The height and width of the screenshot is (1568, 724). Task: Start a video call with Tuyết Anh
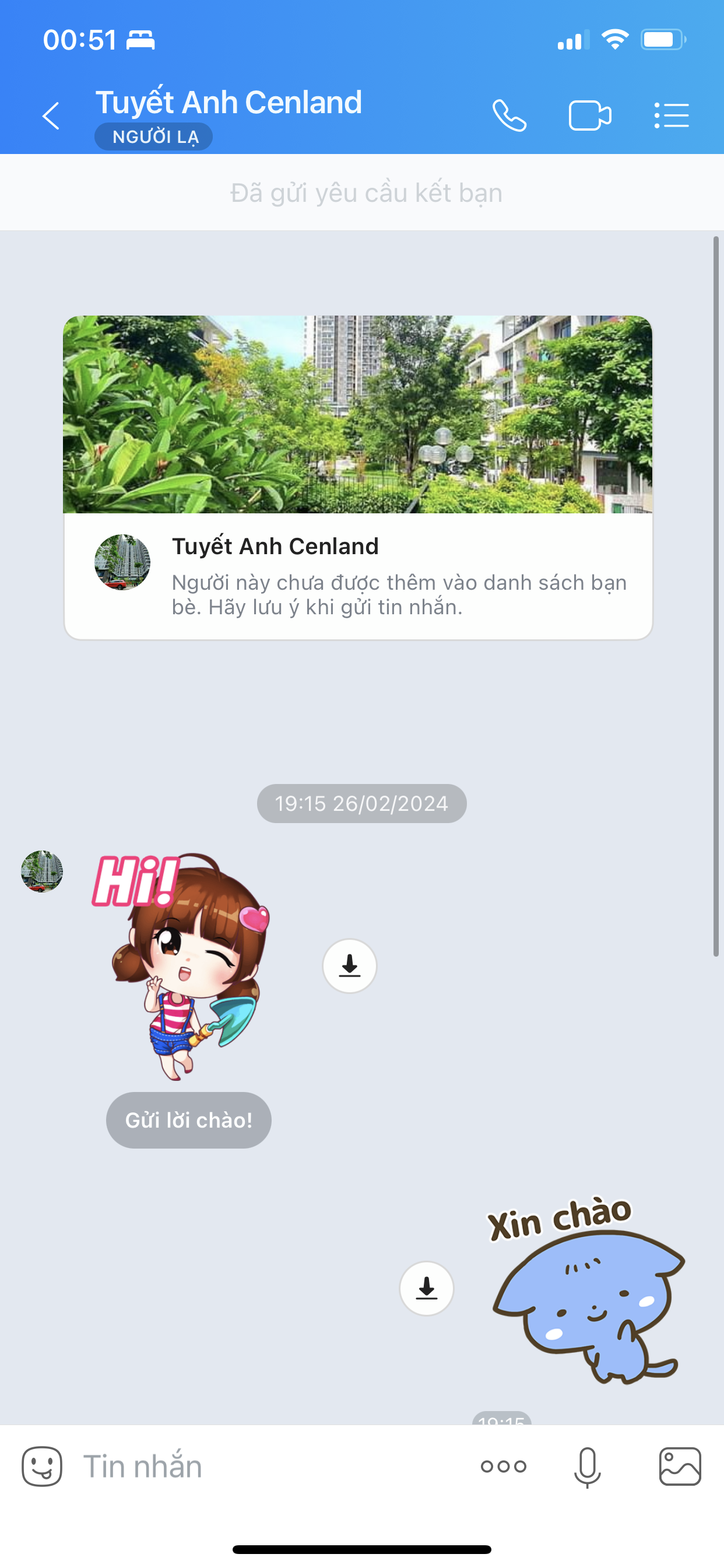tap(589, 116)
